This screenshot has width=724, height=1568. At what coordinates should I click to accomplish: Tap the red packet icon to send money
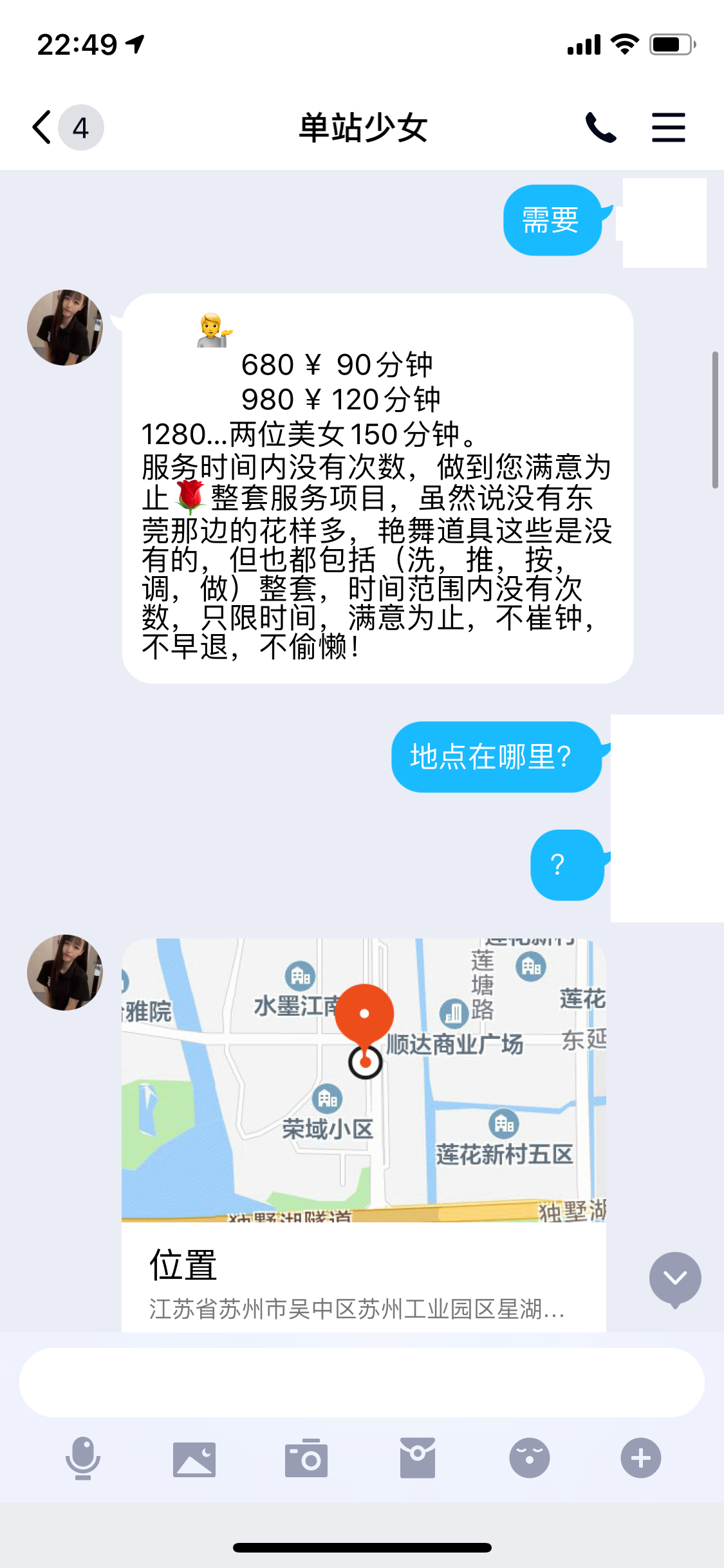418,1459
